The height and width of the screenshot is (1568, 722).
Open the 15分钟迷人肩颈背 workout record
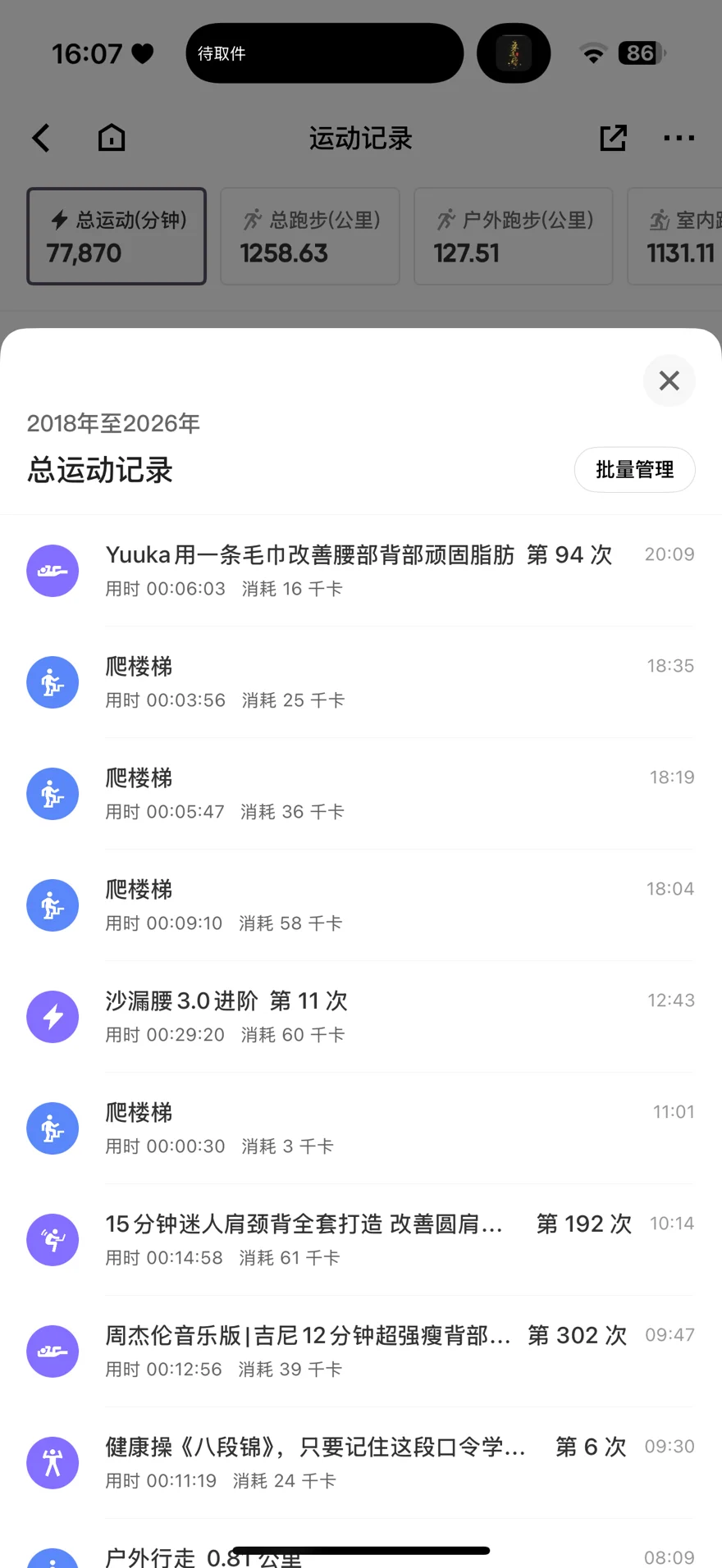click(x=359, y=1240)
